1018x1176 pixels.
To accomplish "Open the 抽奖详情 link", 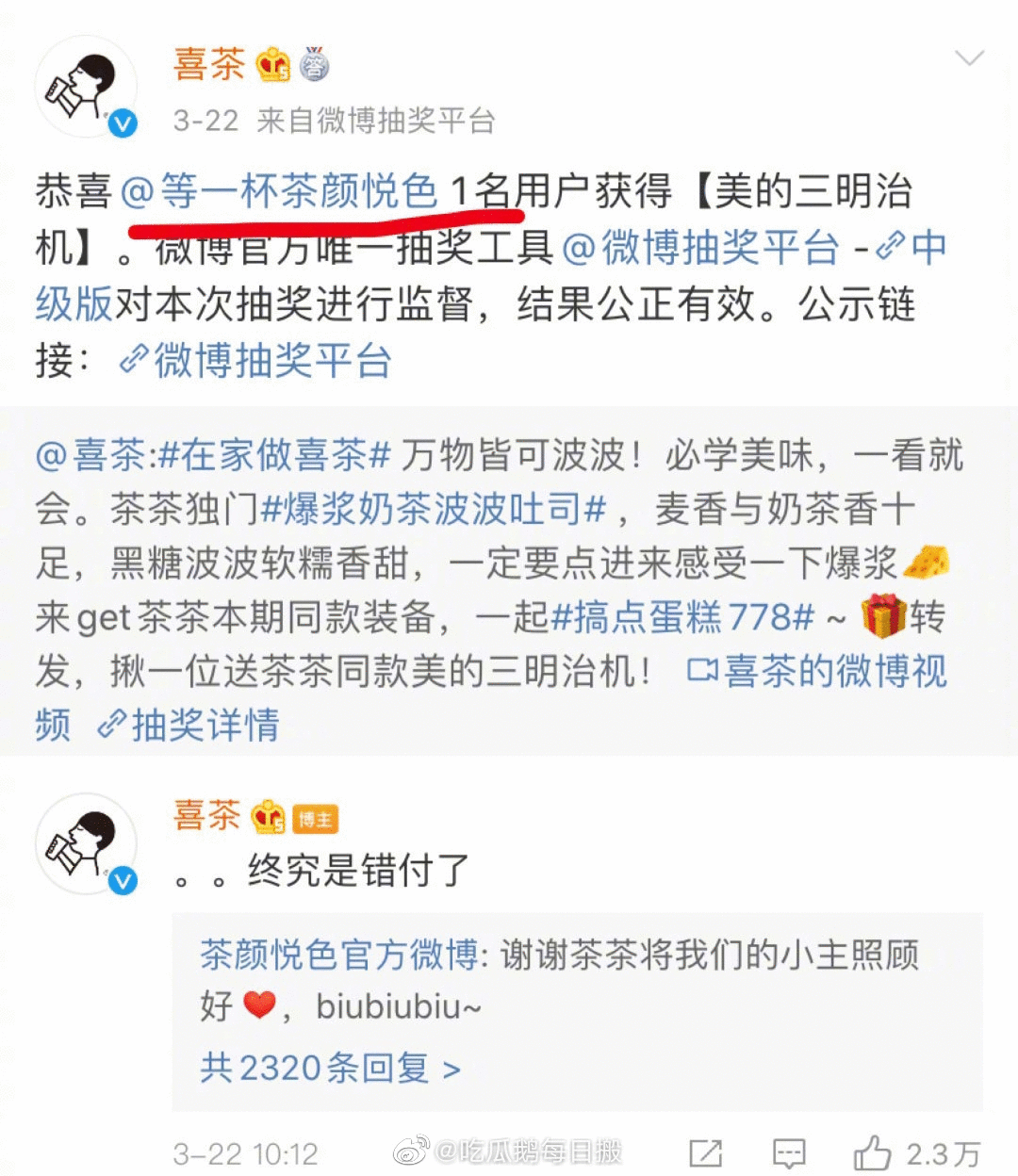I will (189, 726).
